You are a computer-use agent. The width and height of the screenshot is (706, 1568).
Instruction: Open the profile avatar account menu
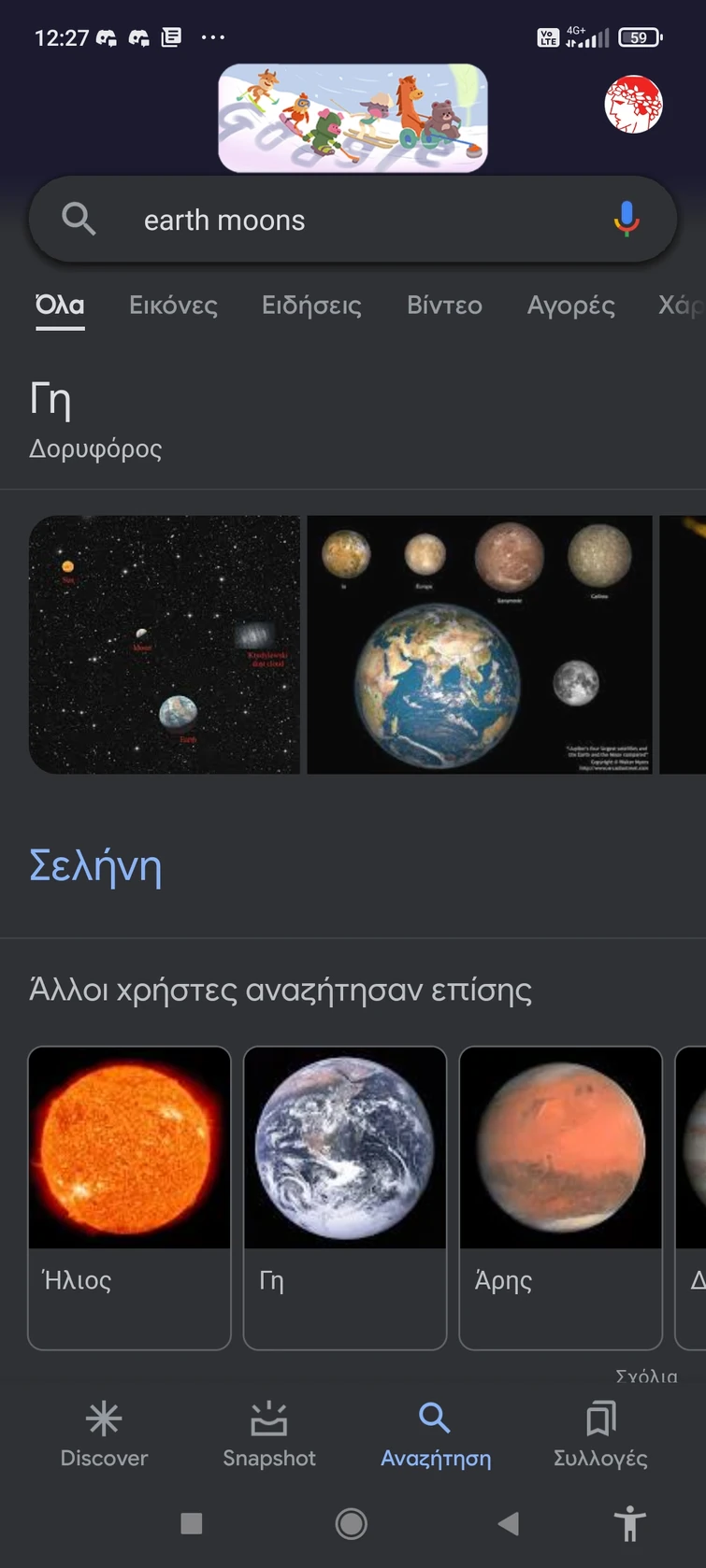pos(633,105)
